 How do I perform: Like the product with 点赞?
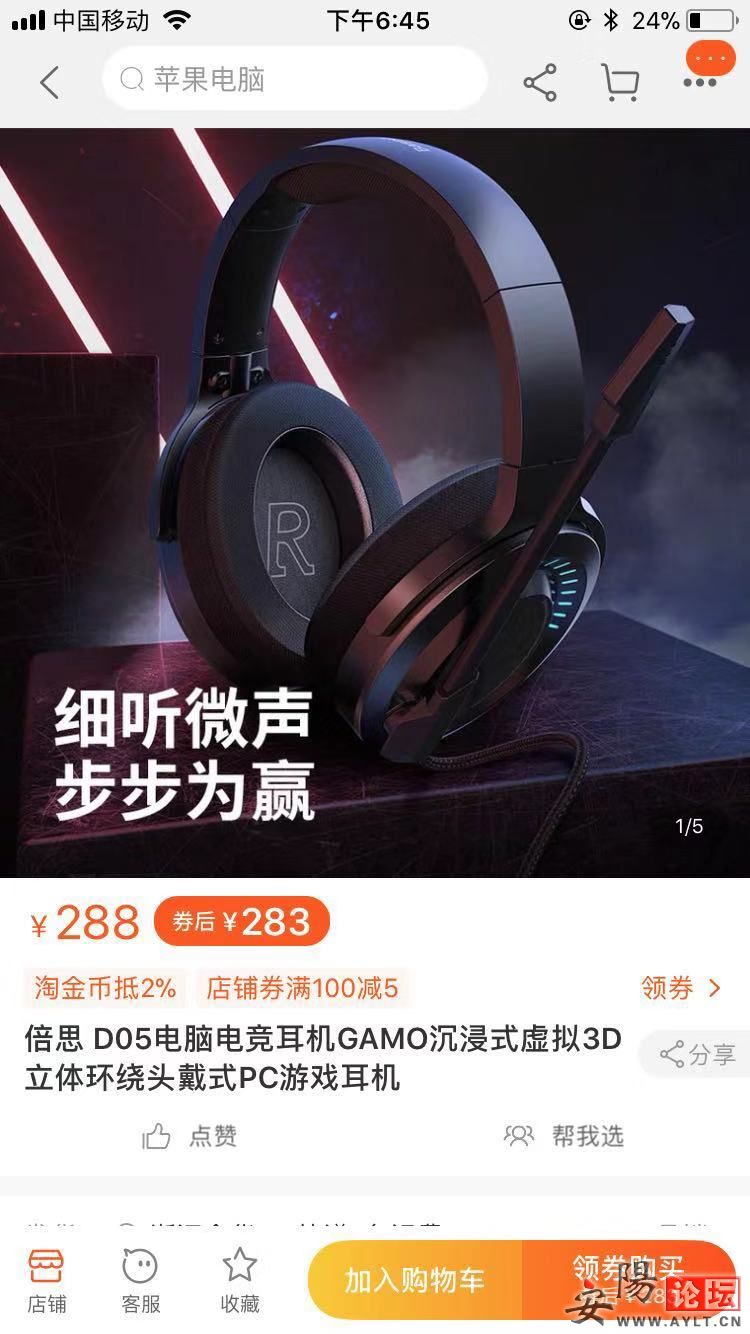(190, 1136)
